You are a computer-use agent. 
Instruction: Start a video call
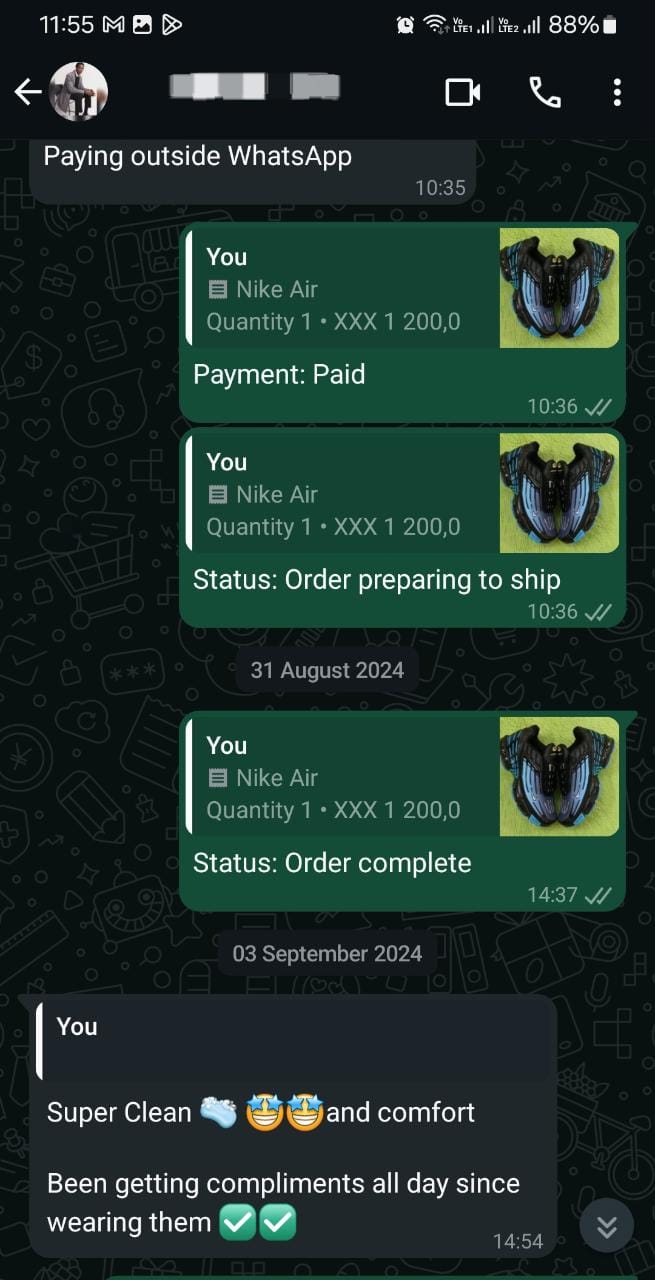pyautogui.click(x=462, y=93)
